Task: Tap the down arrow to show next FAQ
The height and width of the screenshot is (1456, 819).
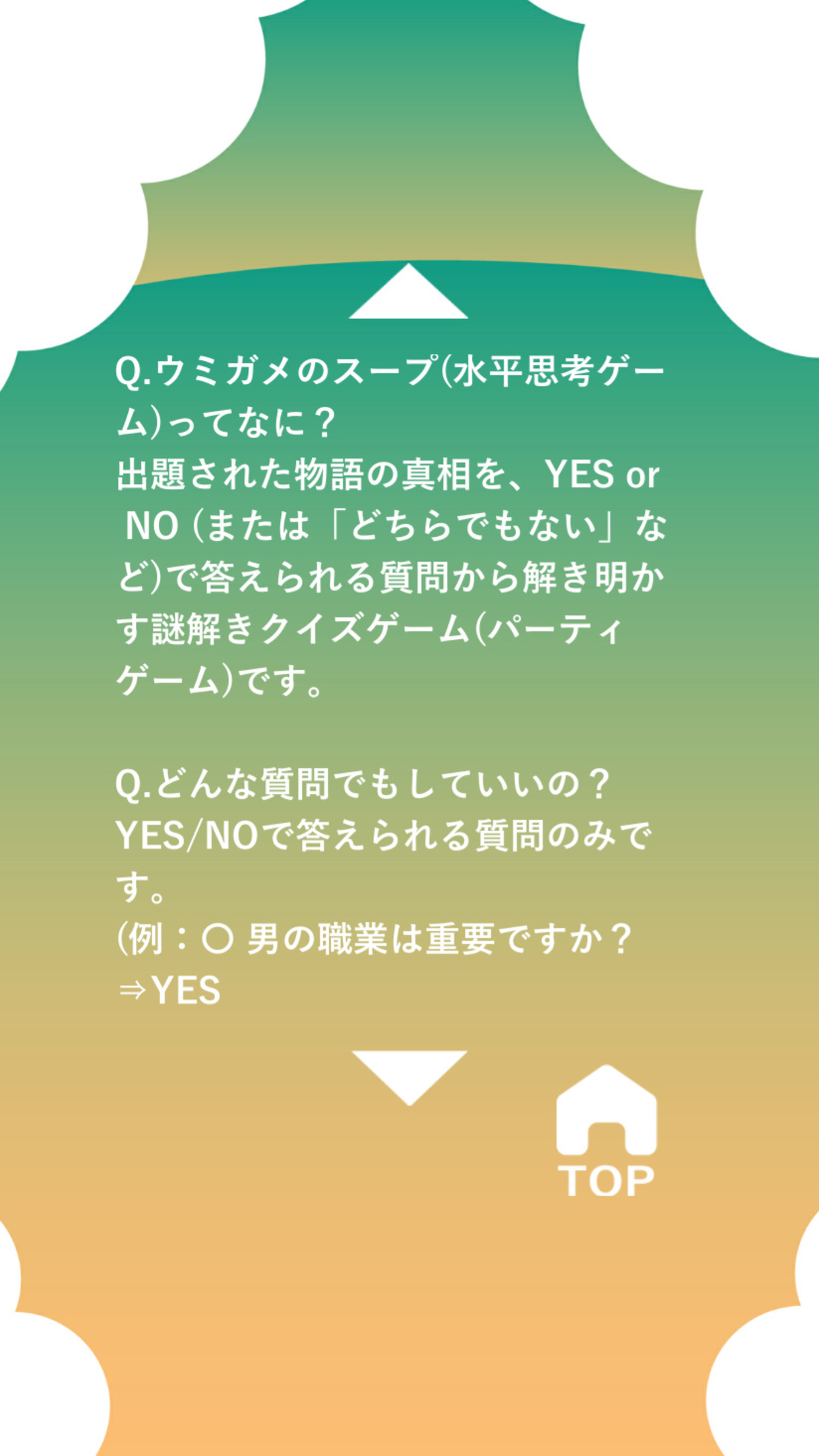Action: point(409,1077)
